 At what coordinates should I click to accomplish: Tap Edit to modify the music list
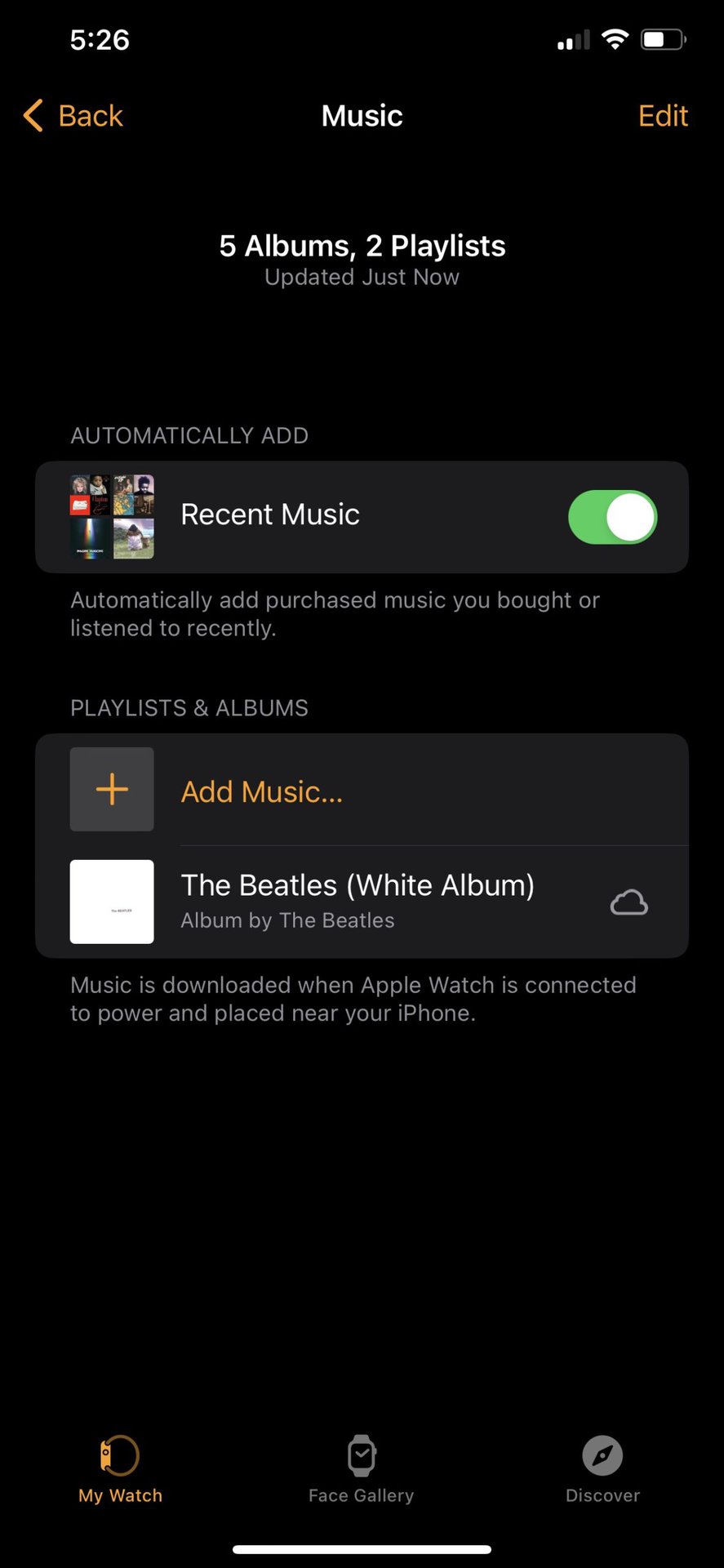pos(662,116)
